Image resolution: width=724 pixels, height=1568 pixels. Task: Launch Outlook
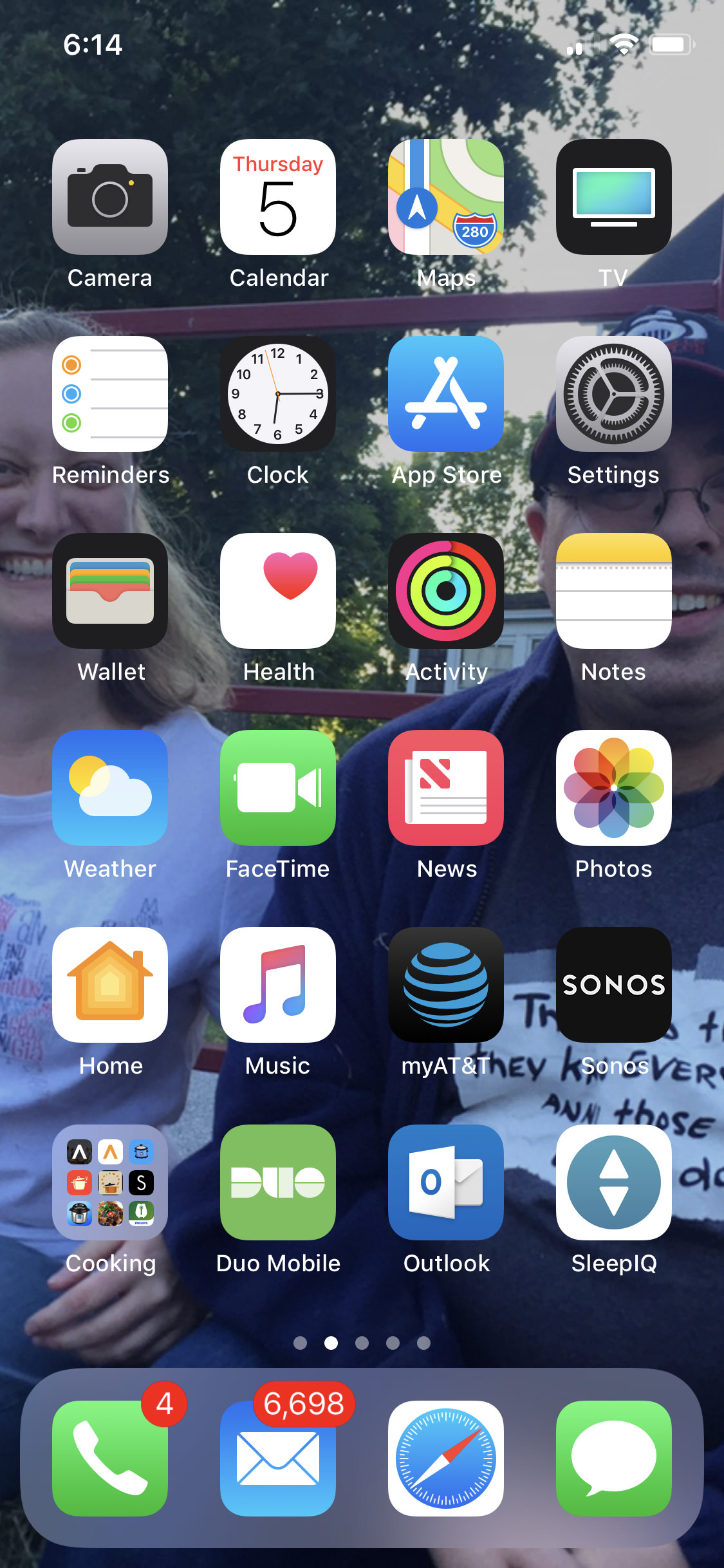pyautogui.click(x=446, y=1182)
